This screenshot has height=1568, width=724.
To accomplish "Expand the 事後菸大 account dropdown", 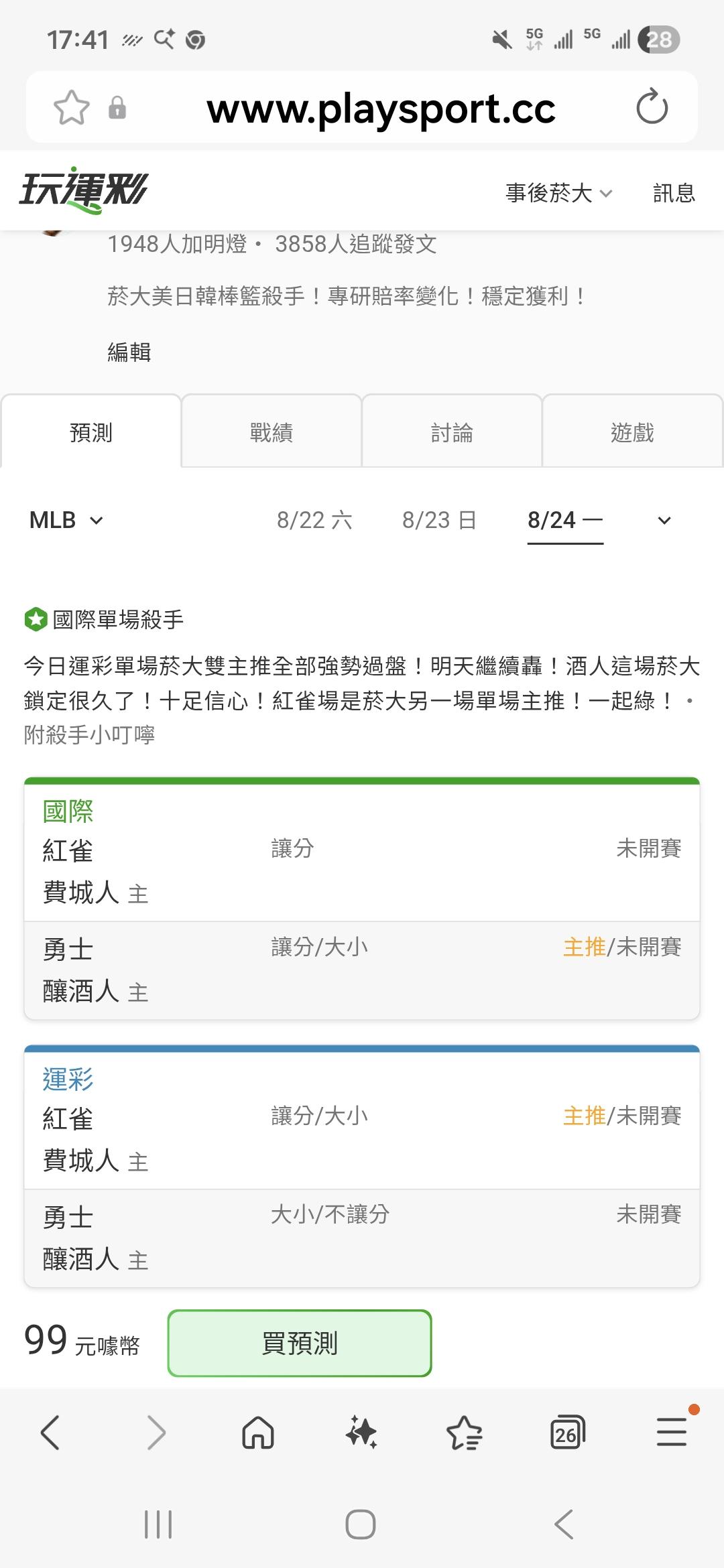I will click(x=559, y=193).
